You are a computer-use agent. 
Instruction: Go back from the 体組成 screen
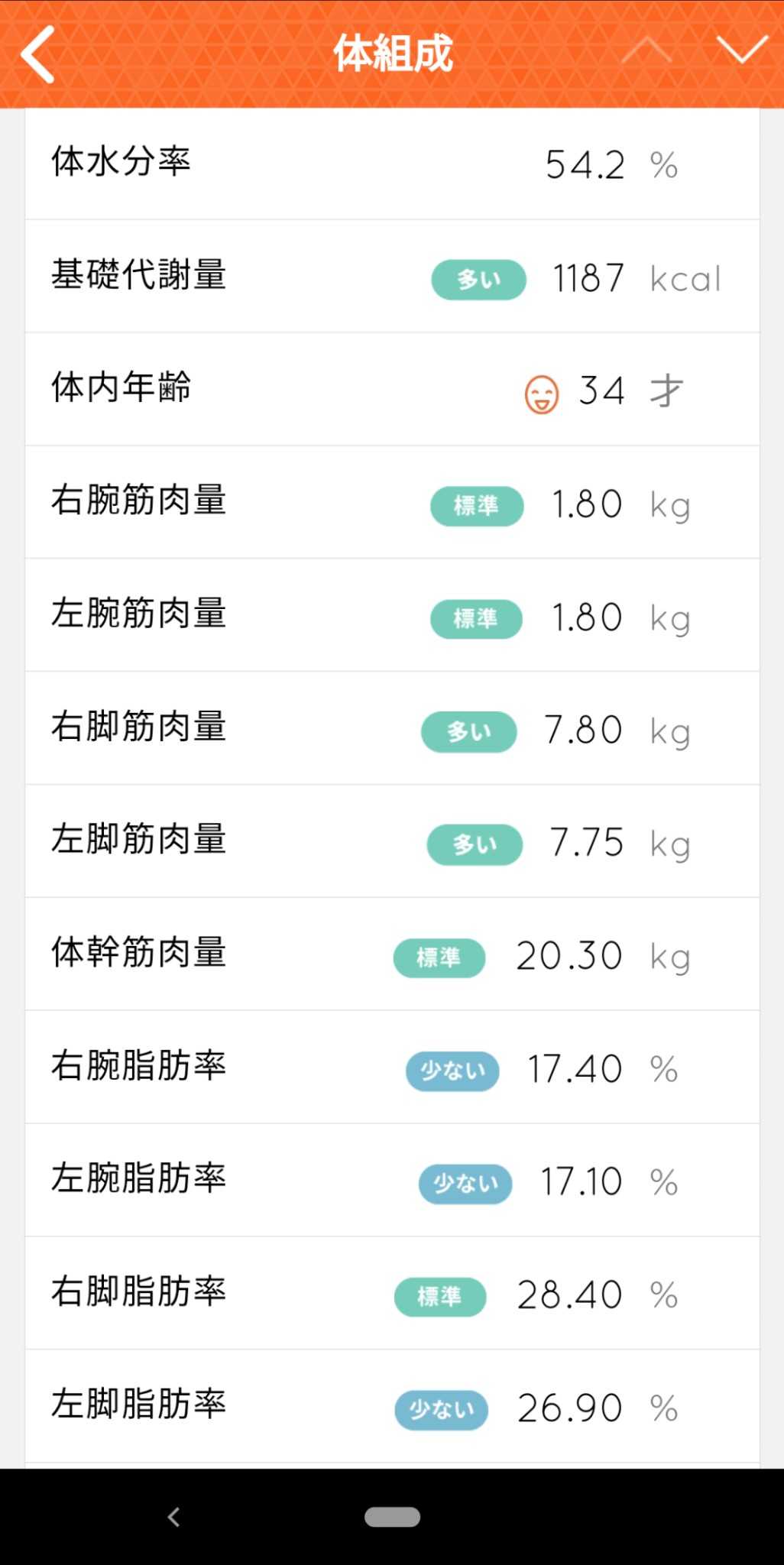pyautogui.click(x=38, y=53)
